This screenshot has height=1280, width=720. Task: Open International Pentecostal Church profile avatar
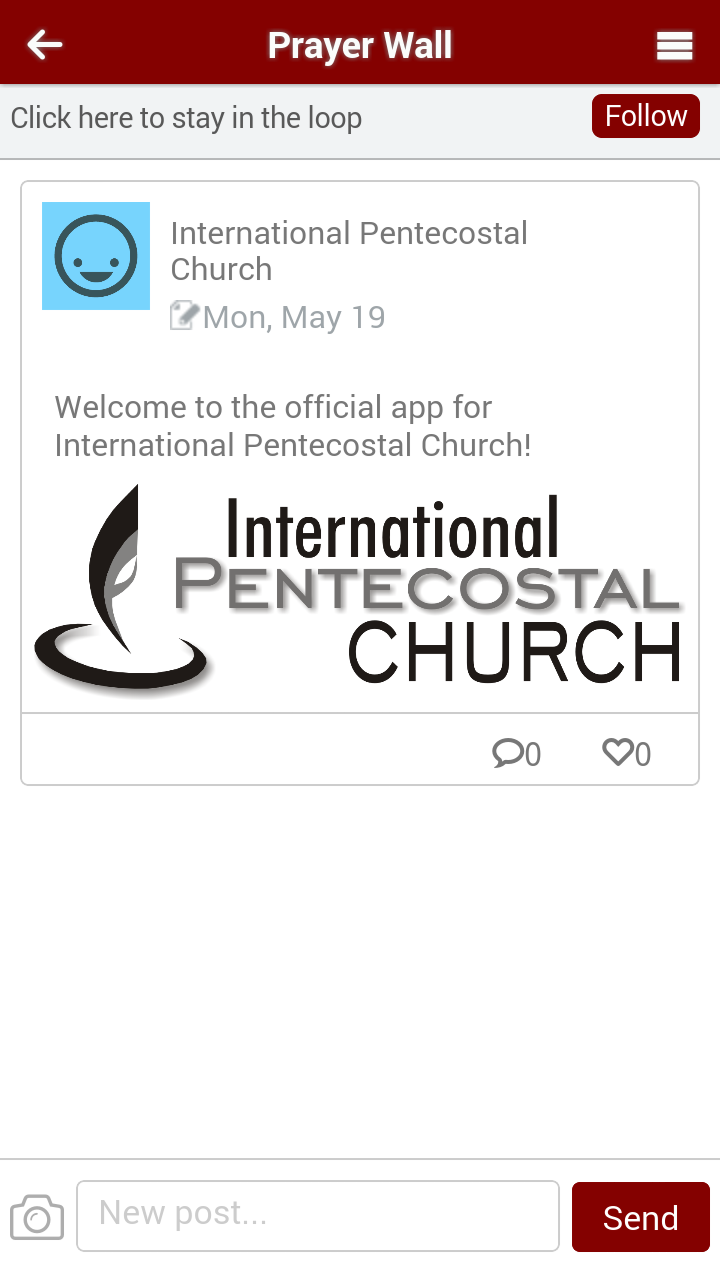point(96,256)
